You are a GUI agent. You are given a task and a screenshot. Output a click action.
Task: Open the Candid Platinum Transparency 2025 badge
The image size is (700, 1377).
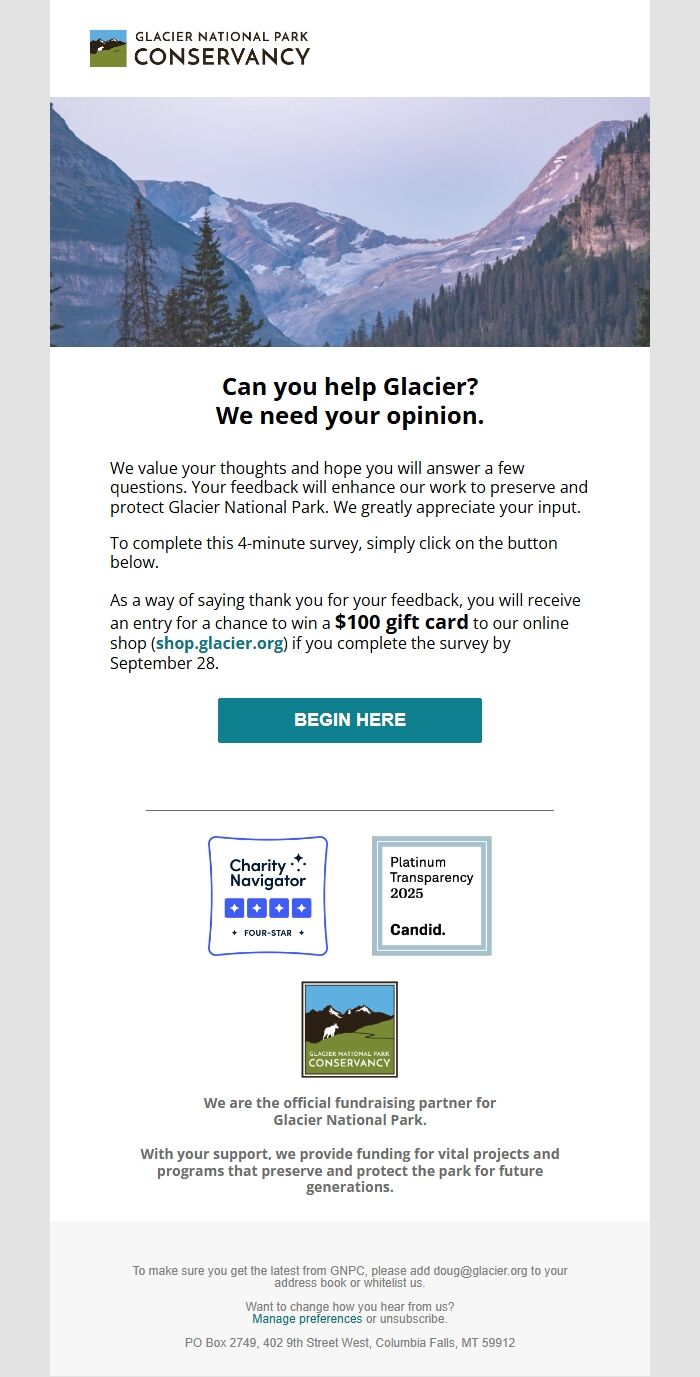point(432,895)
